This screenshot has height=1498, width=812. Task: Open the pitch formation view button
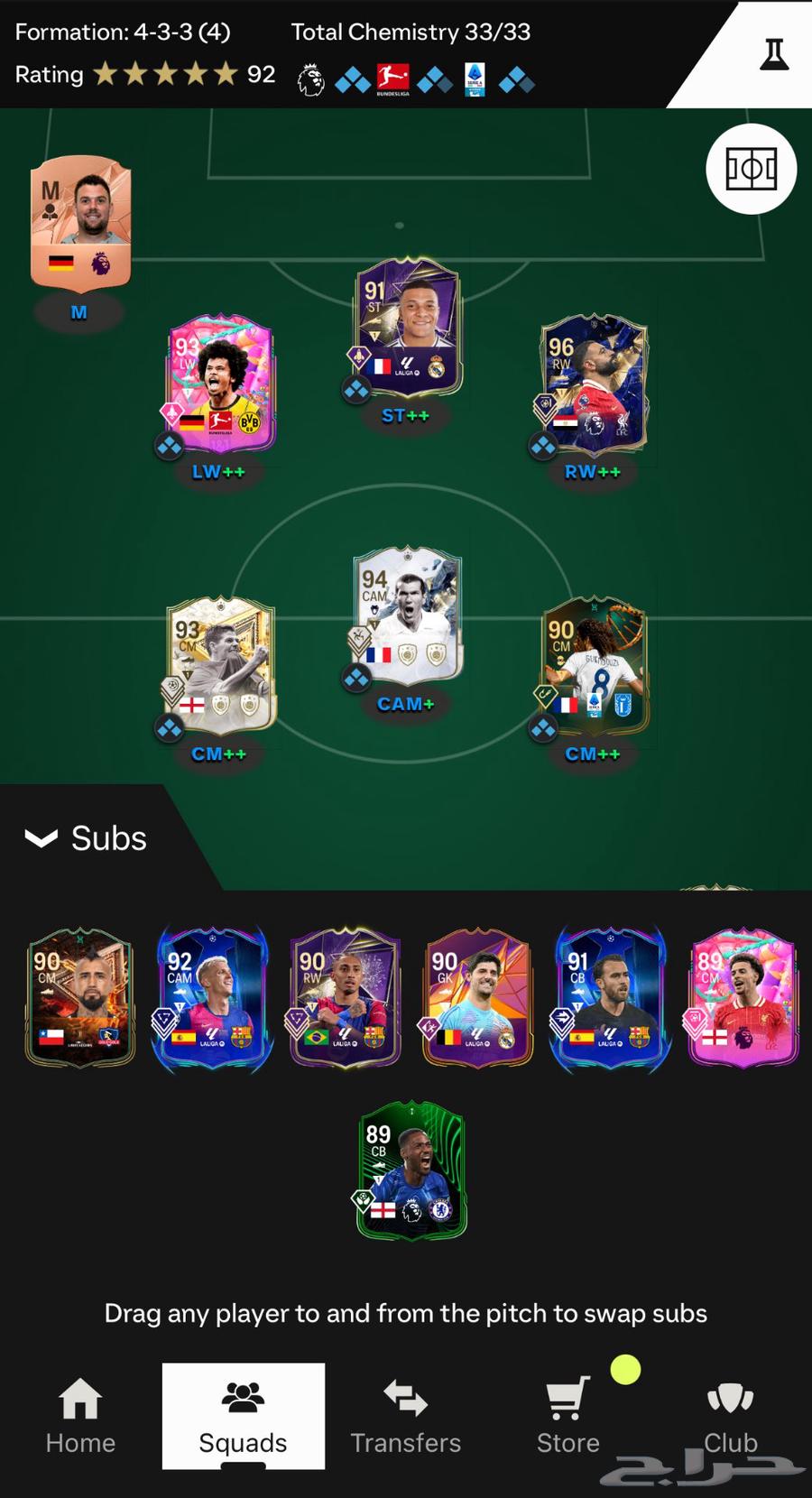[751, 169]
